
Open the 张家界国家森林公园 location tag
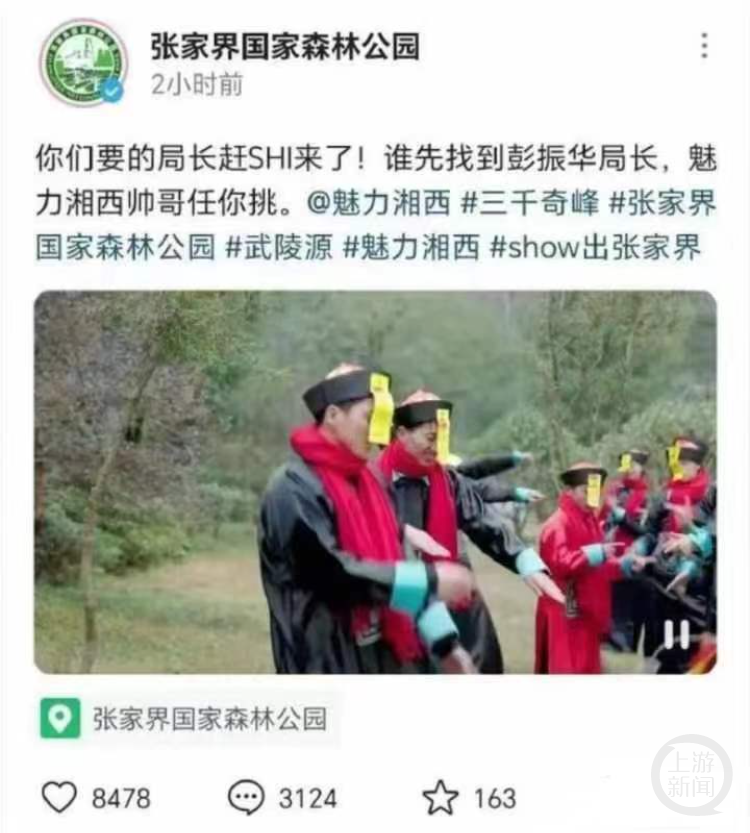[x=188, y=719]
